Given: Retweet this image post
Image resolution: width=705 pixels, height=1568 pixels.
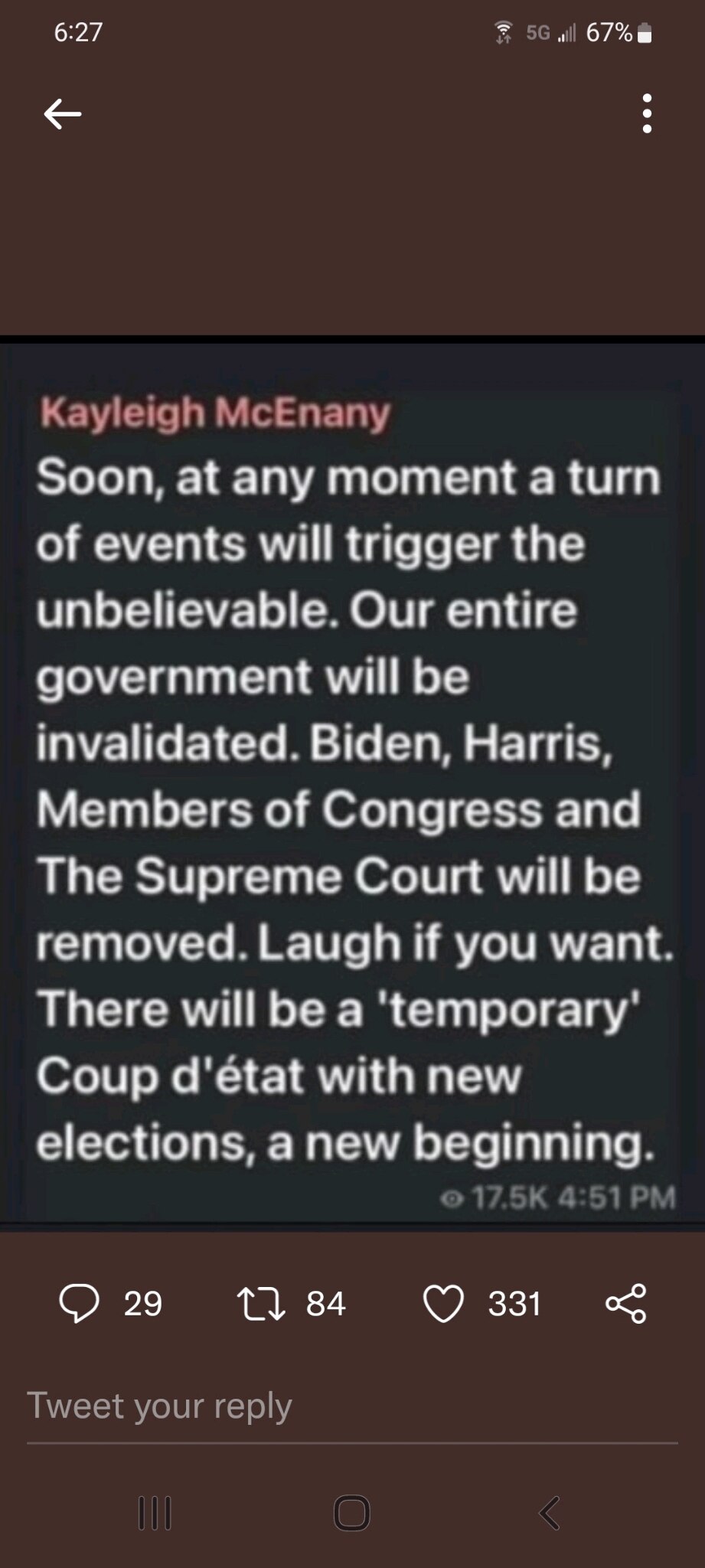Looking at the screenshot, I should click(x=261, y=1304).
